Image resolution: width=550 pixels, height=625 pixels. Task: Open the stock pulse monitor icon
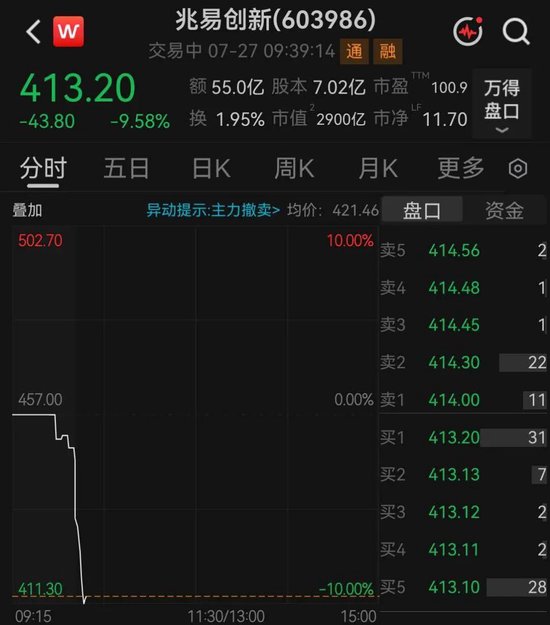pyautogui.click(x=468, y=31)
